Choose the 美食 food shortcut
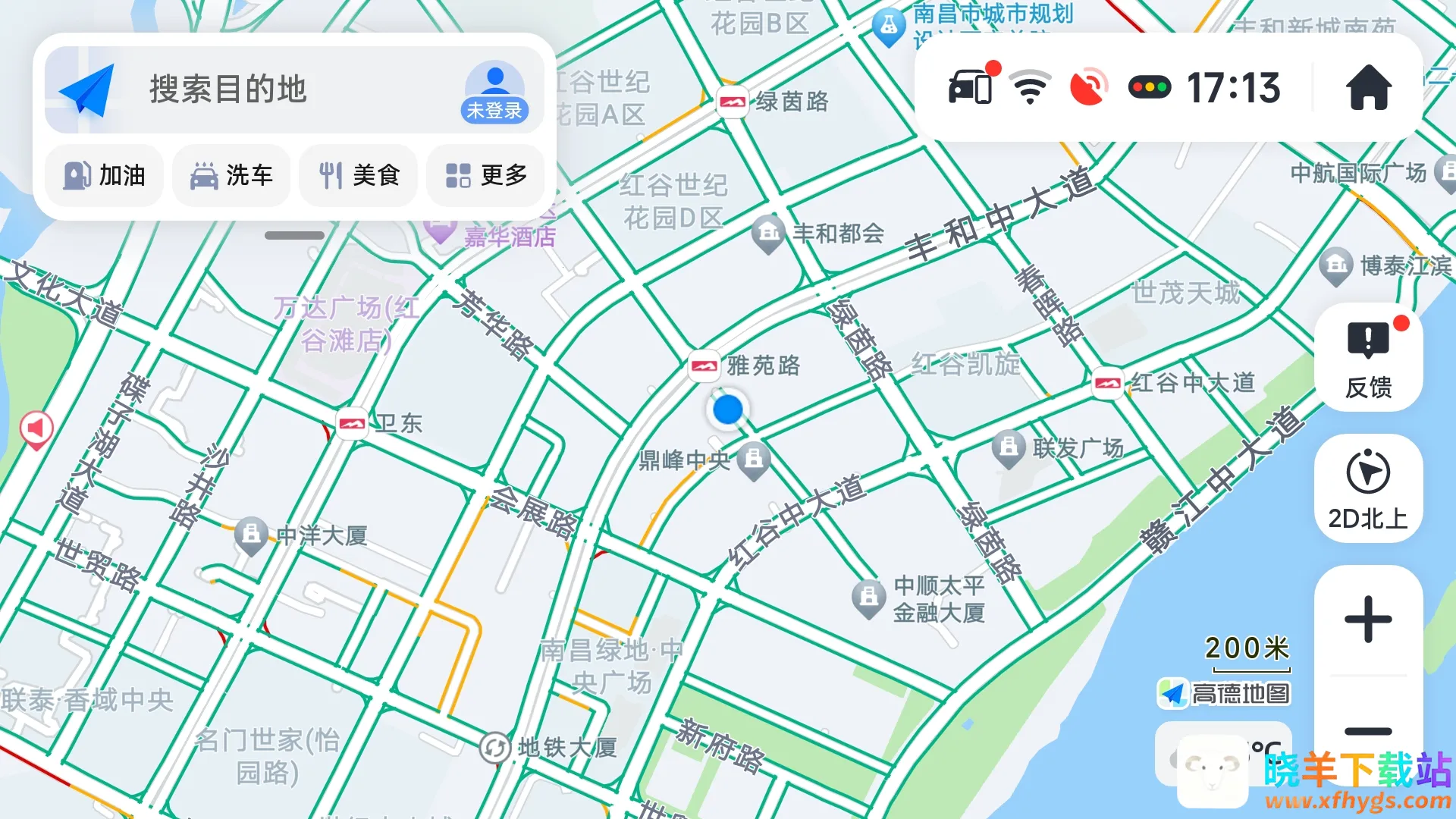The width and height of the screenshot is (1456, 819). pos(359,176)
